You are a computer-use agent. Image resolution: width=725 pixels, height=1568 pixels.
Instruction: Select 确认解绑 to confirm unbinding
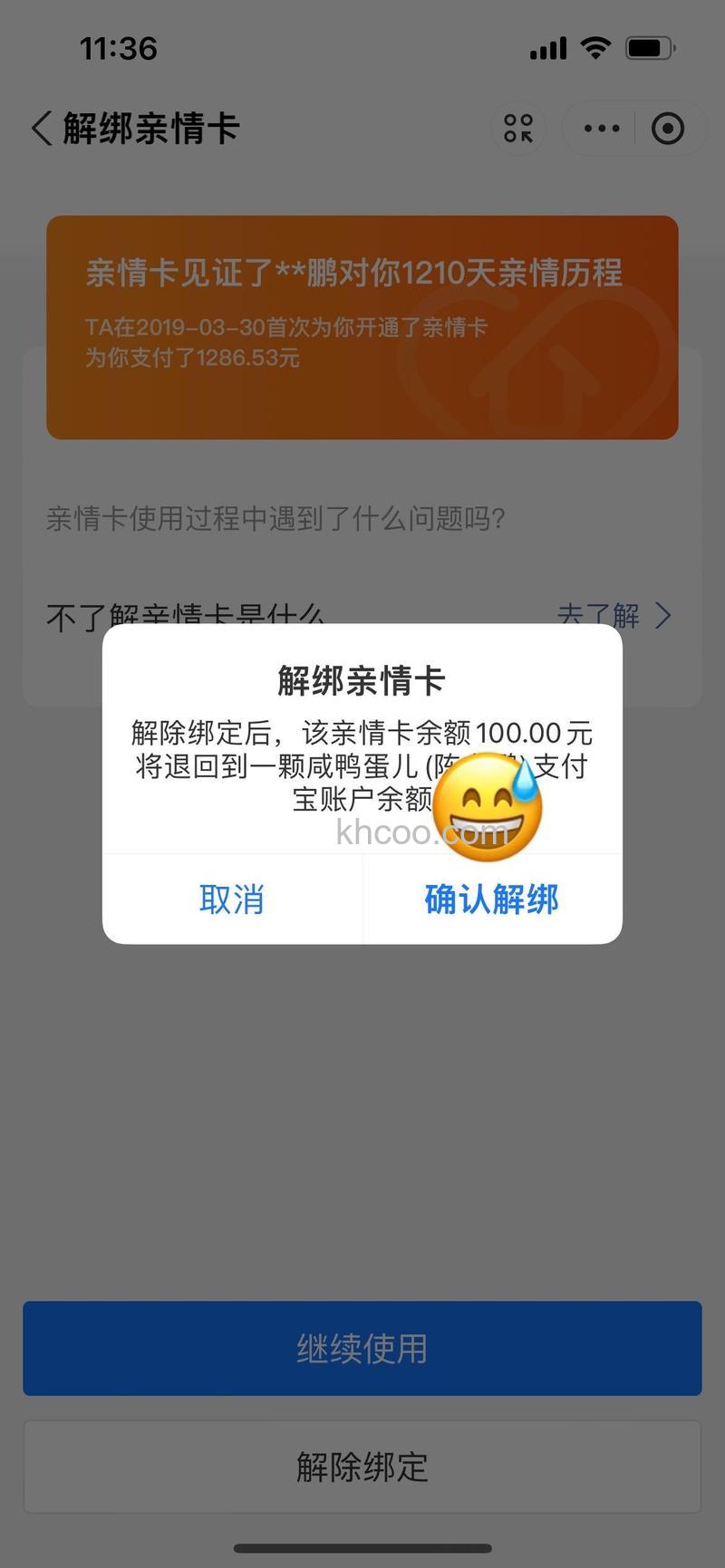[490, 899]
